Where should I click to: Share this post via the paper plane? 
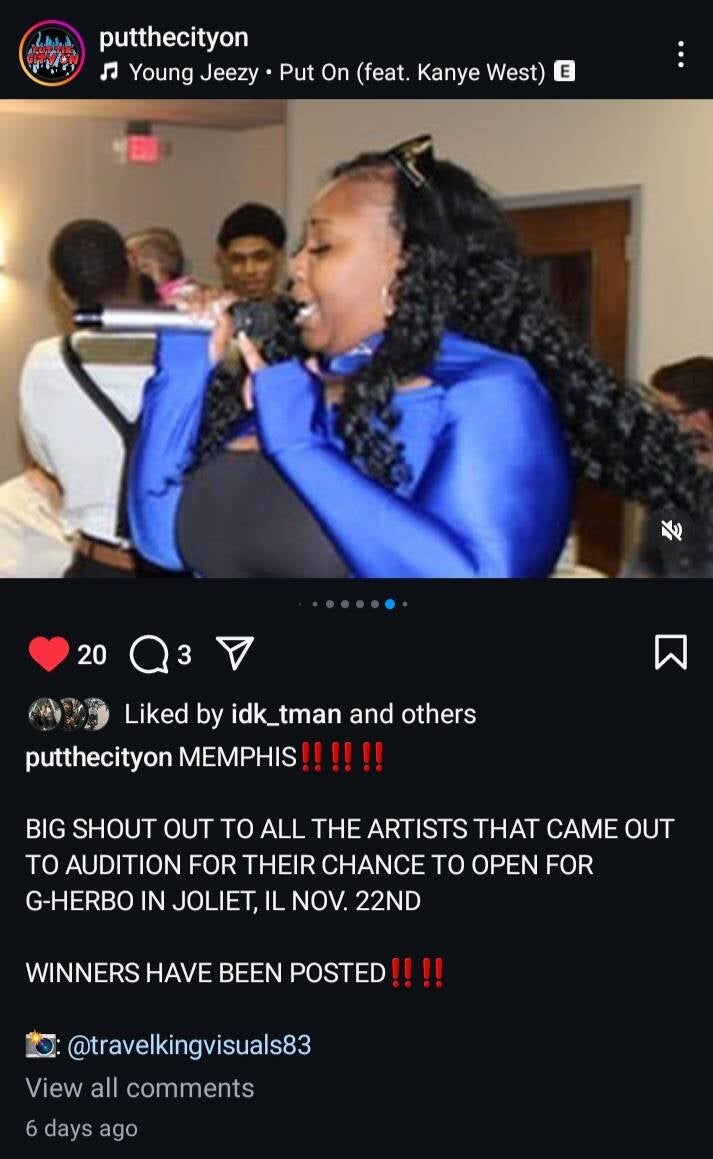[x=233, y=655]
